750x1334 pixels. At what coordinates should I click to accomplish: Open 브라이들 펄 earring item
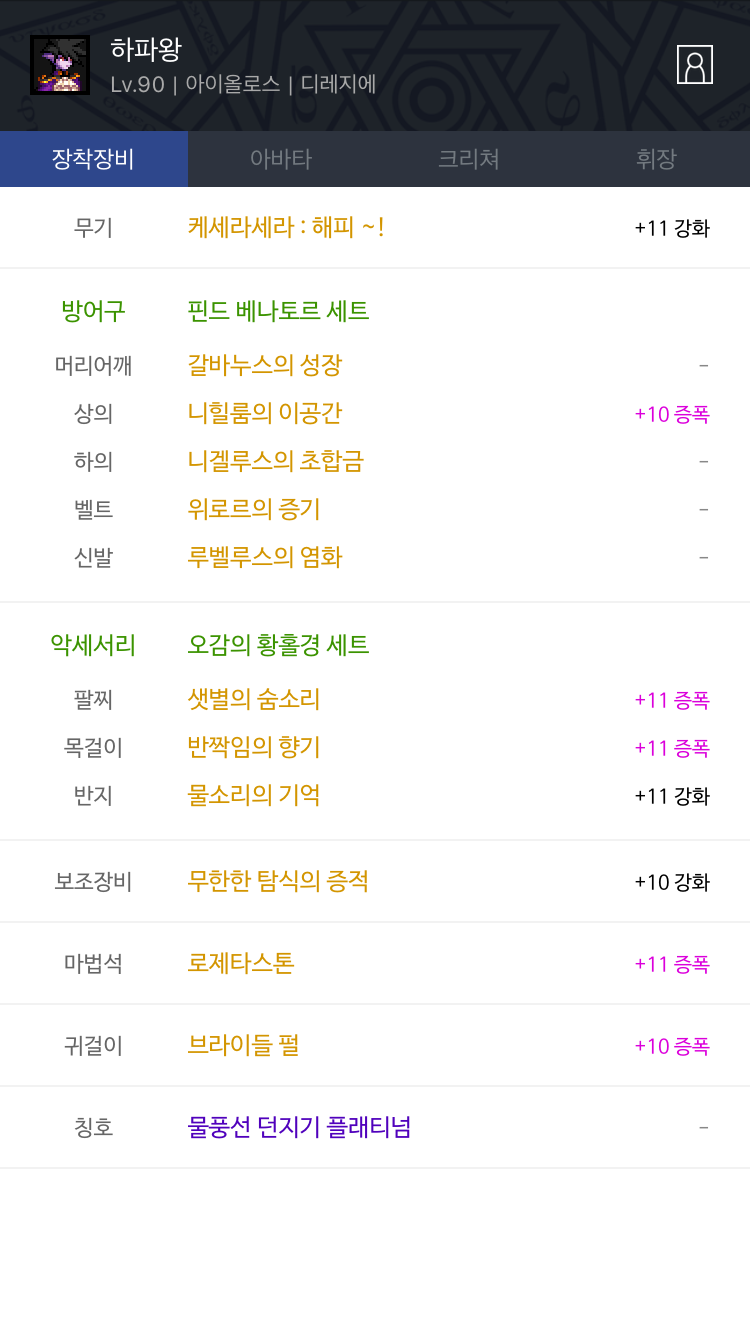[x=243, y=1045]
